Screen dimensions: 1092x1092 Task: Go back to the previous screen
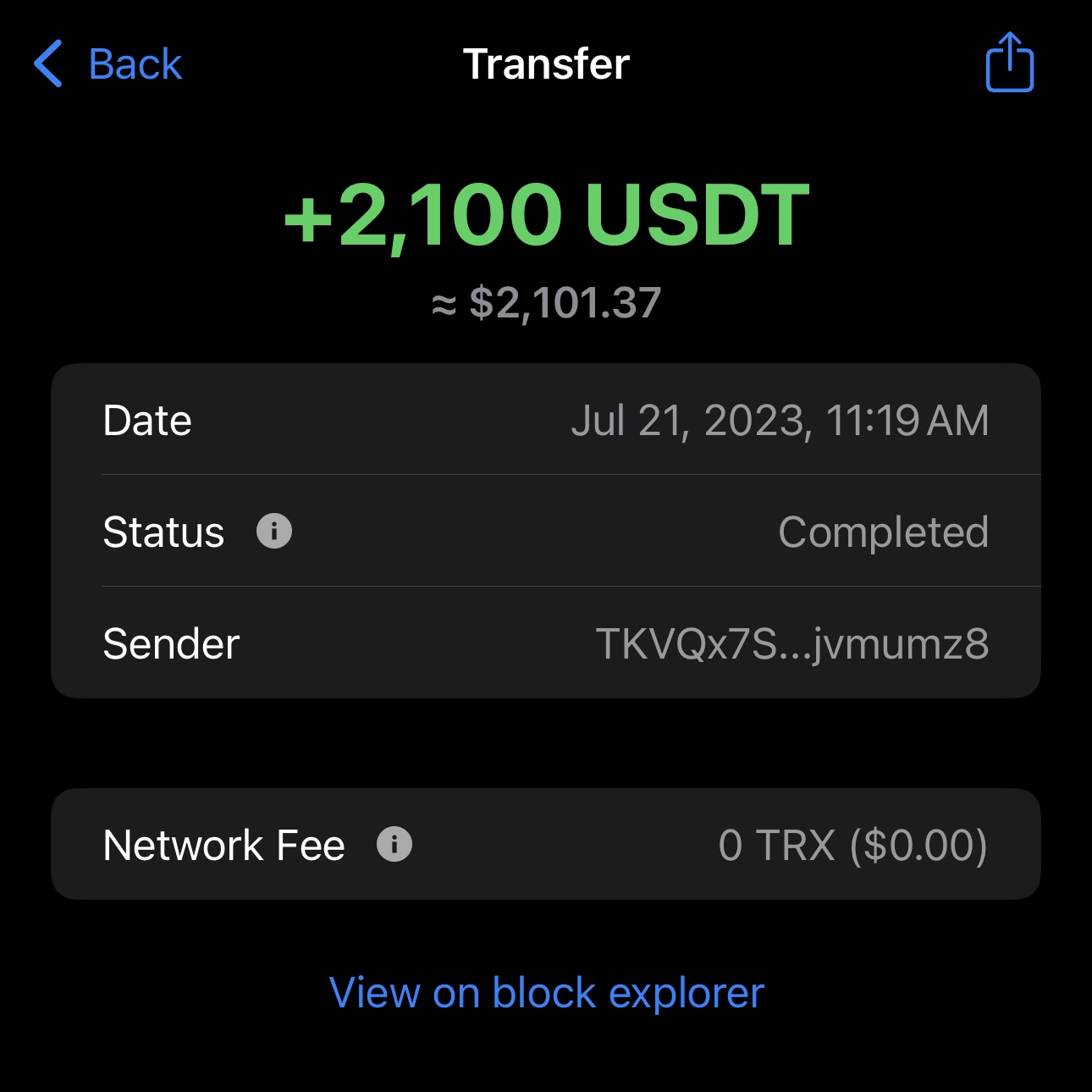click(x=108, y=64)
